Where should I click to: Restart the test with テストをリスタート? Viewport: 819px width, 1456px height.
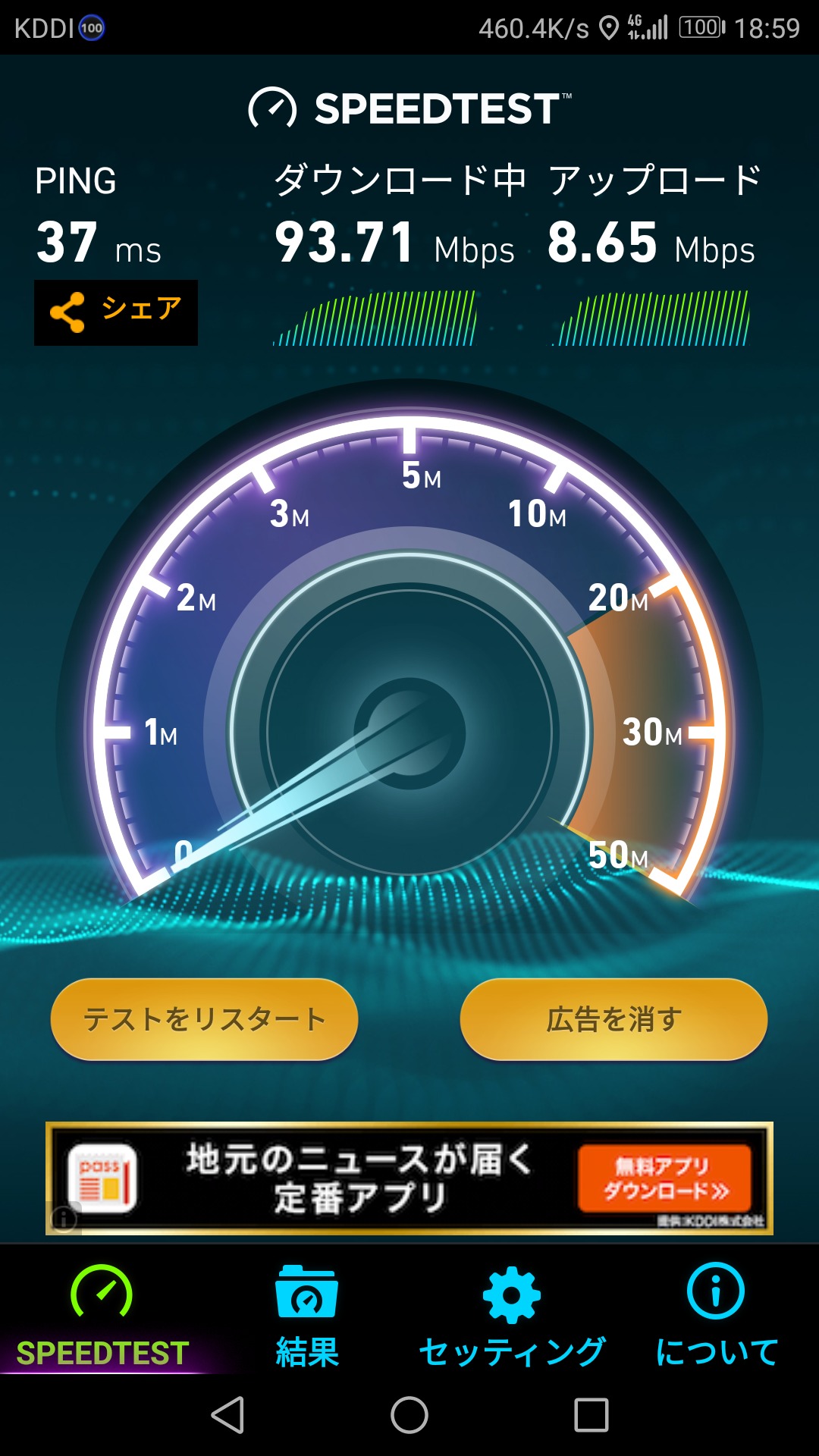coord(204,1018)
